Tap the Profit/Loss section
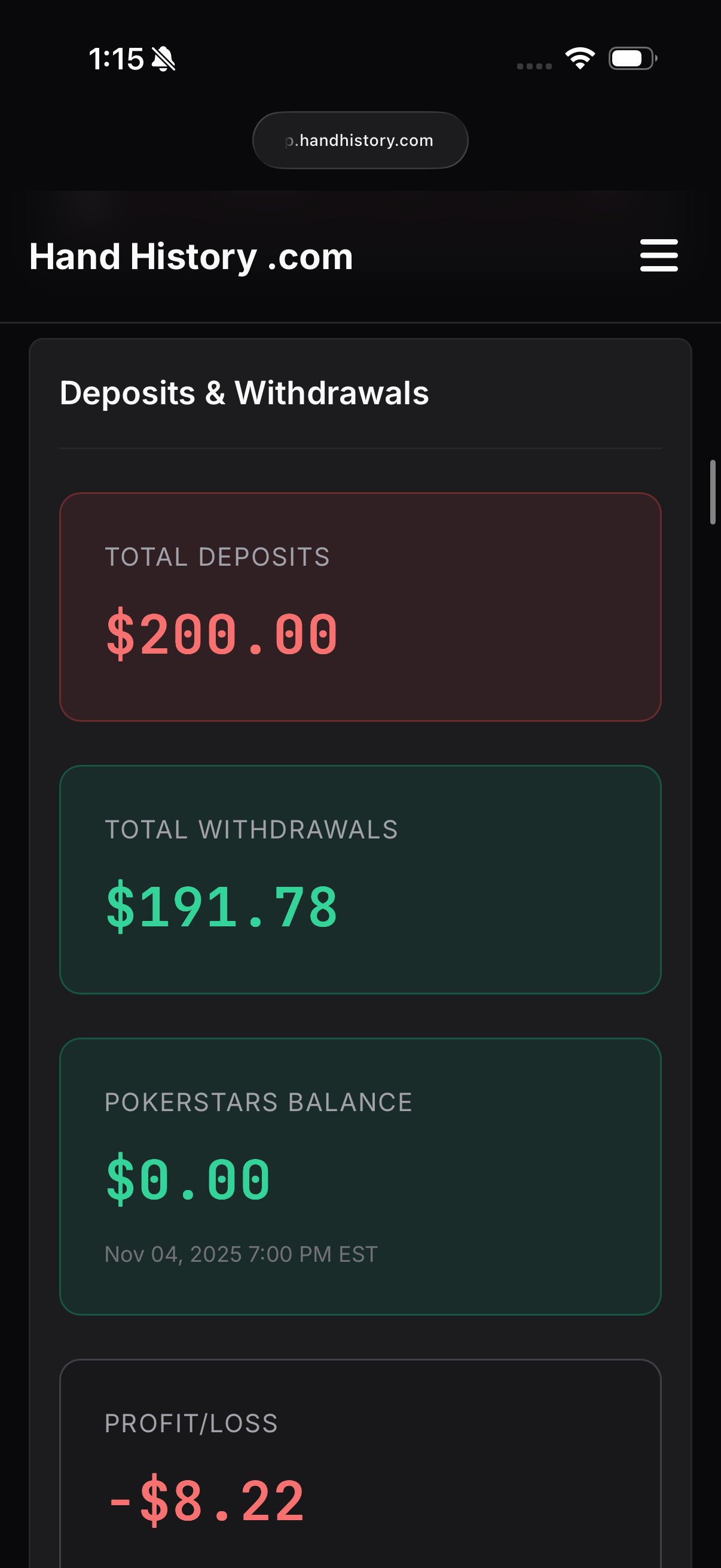Viewport: 721px width, 1568px height. tap(360, 1461)
